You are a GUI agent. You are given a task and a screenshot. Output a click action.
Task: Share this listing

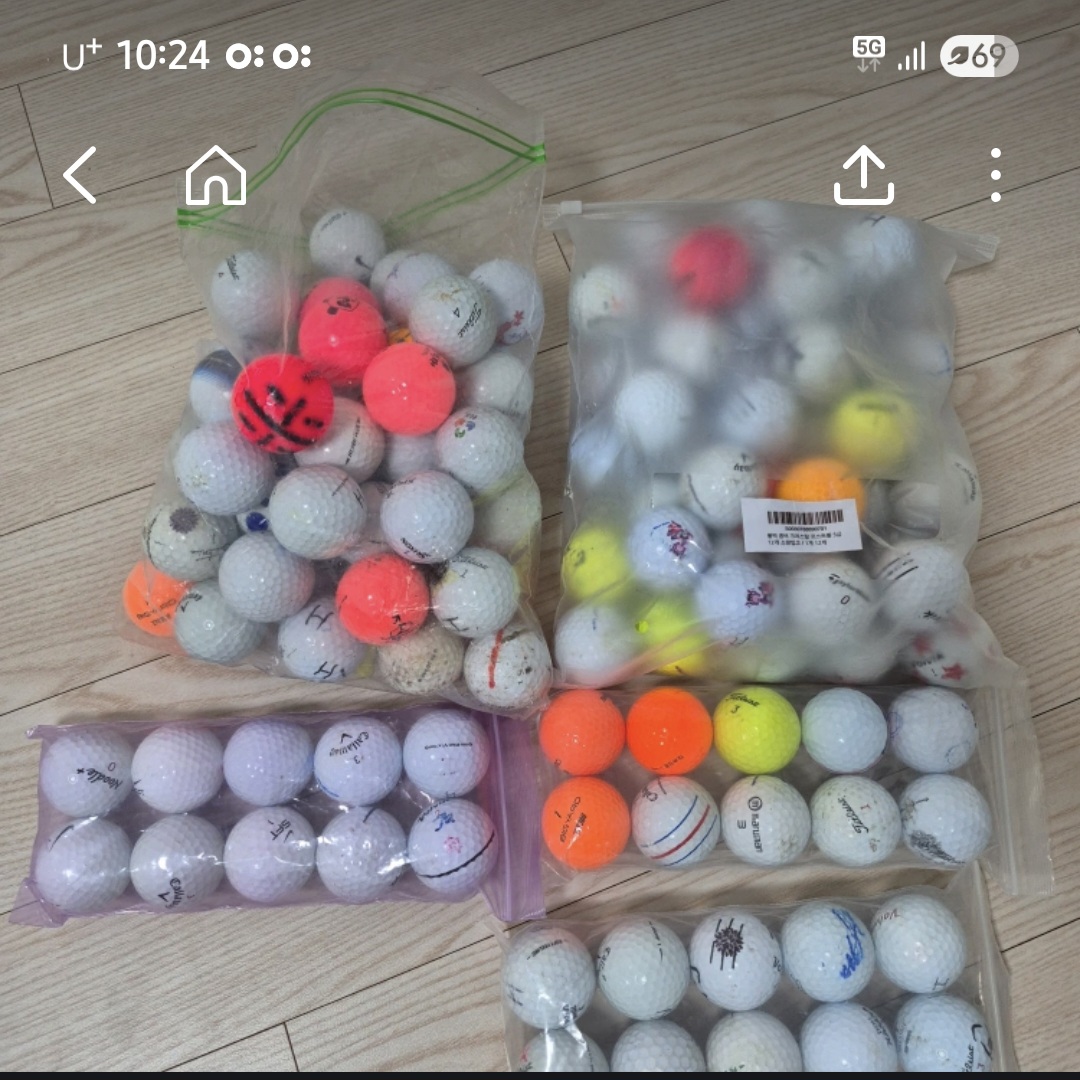click(864, 175)
